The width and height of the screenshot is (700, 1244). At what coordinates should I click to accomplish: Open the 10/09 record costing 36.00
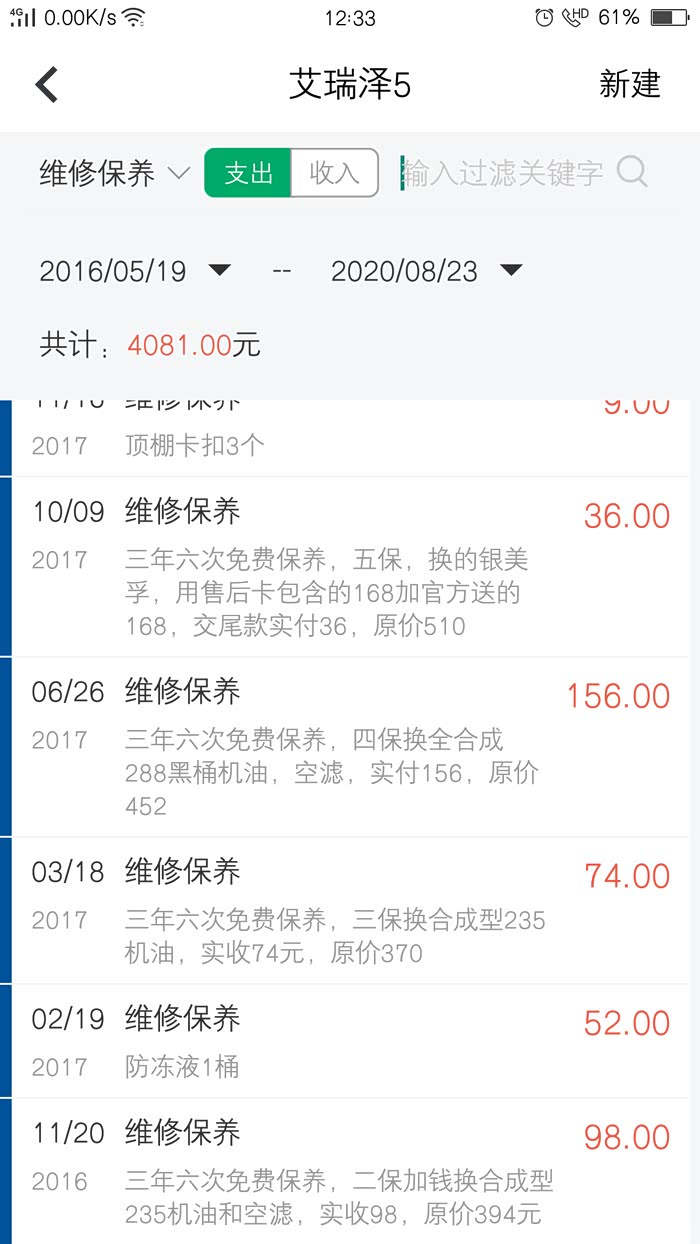(x=350, y=567)
